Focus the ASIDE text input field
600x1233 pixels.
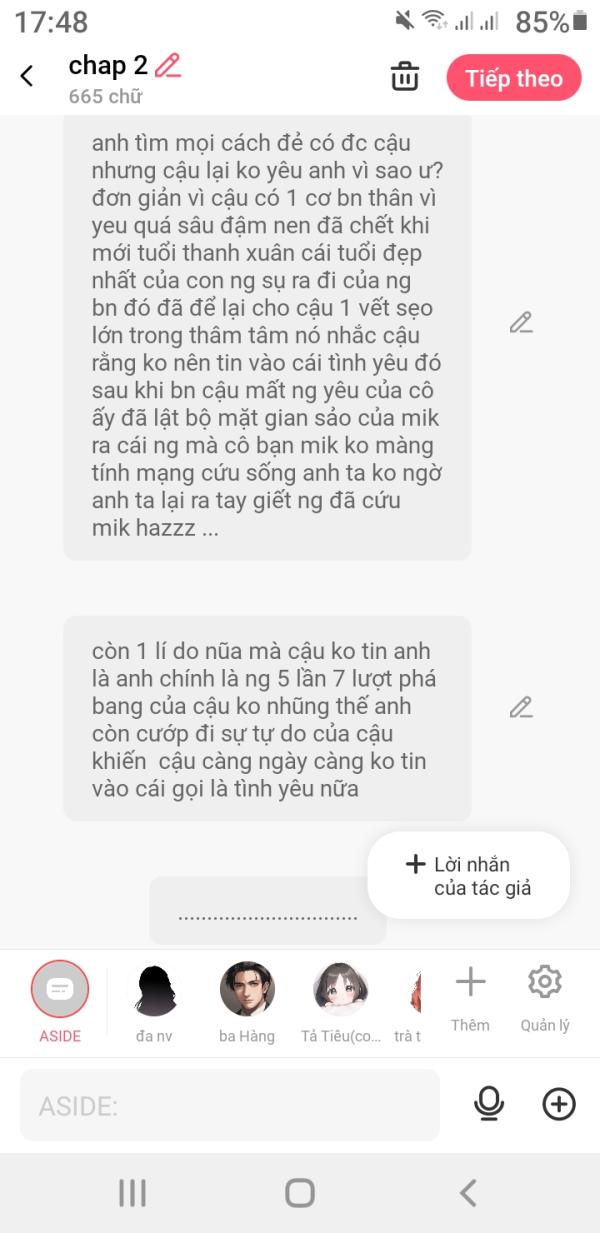pyautogui.click(x=230, y=1105)
